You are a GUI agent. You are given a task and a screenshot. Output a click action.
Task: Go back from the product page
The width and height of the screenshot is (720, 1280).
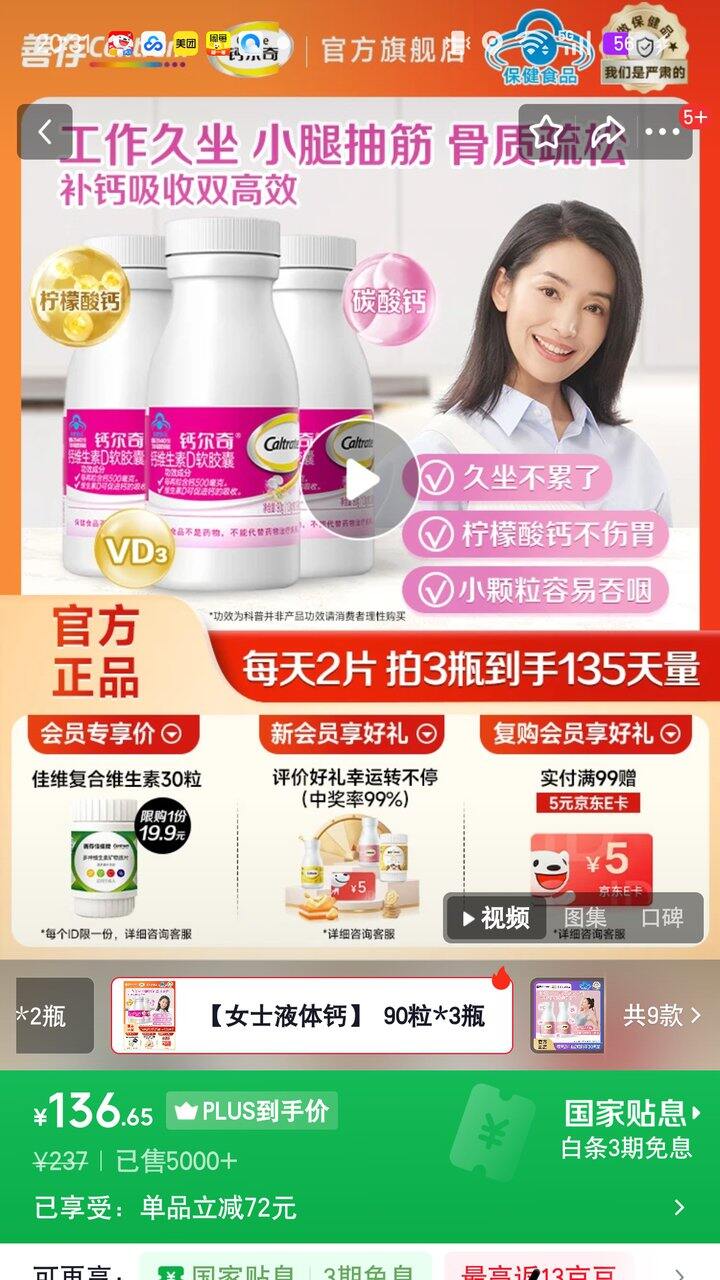(45, 131)
